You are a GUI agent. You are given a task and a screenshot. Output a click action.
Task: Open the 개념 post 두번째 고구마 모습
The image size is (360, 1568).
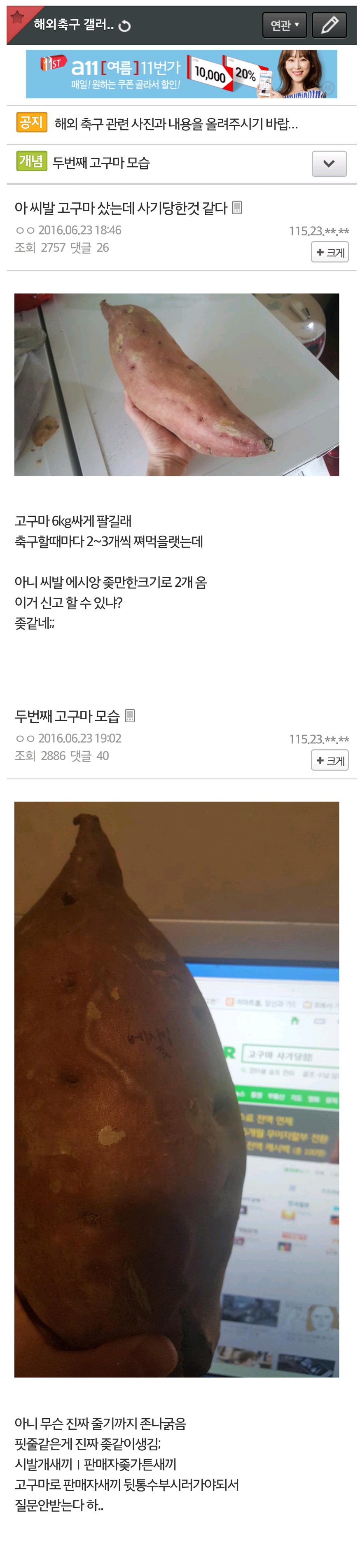[x=101, y=163]
